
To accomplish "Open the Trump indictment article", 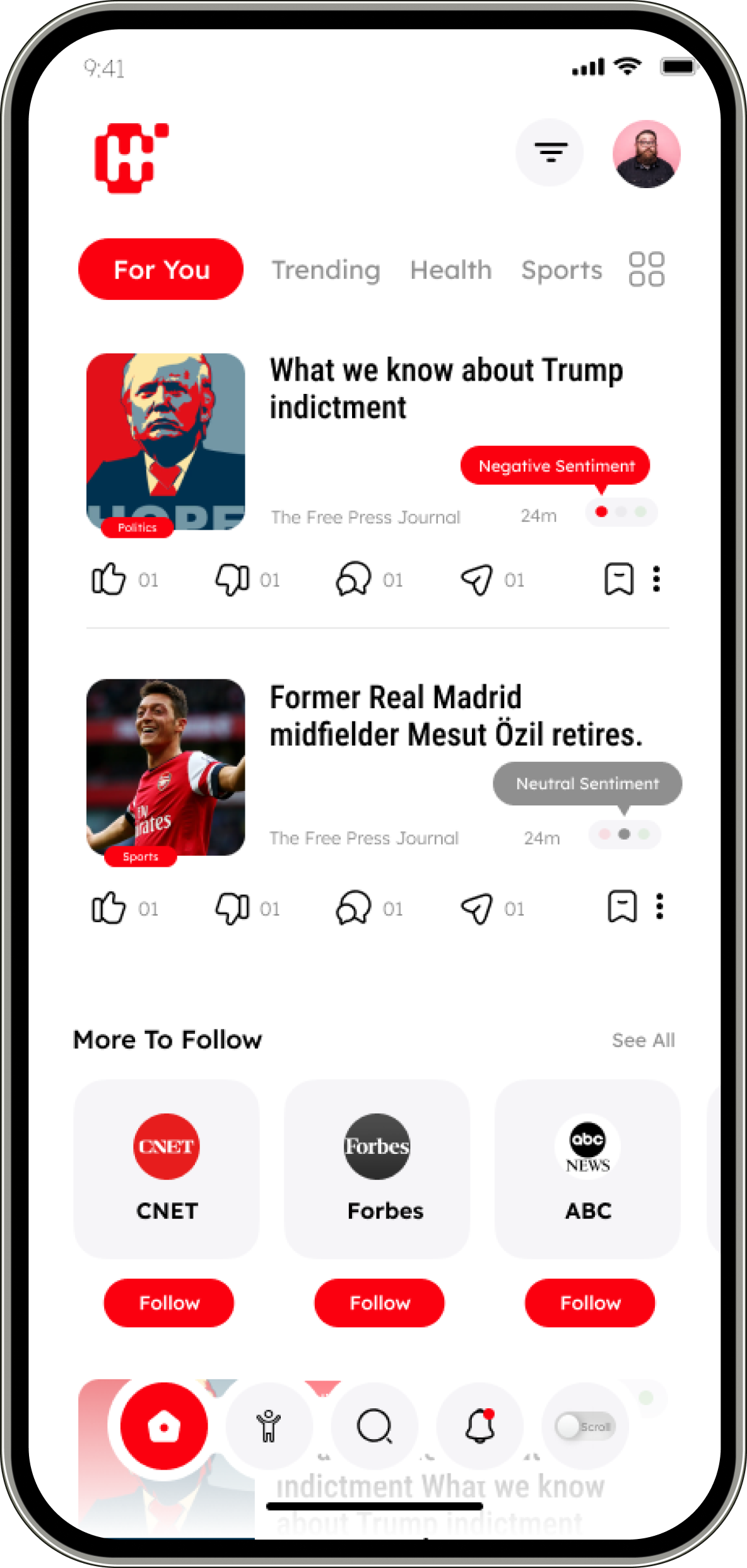I will [x=446, y=388].
